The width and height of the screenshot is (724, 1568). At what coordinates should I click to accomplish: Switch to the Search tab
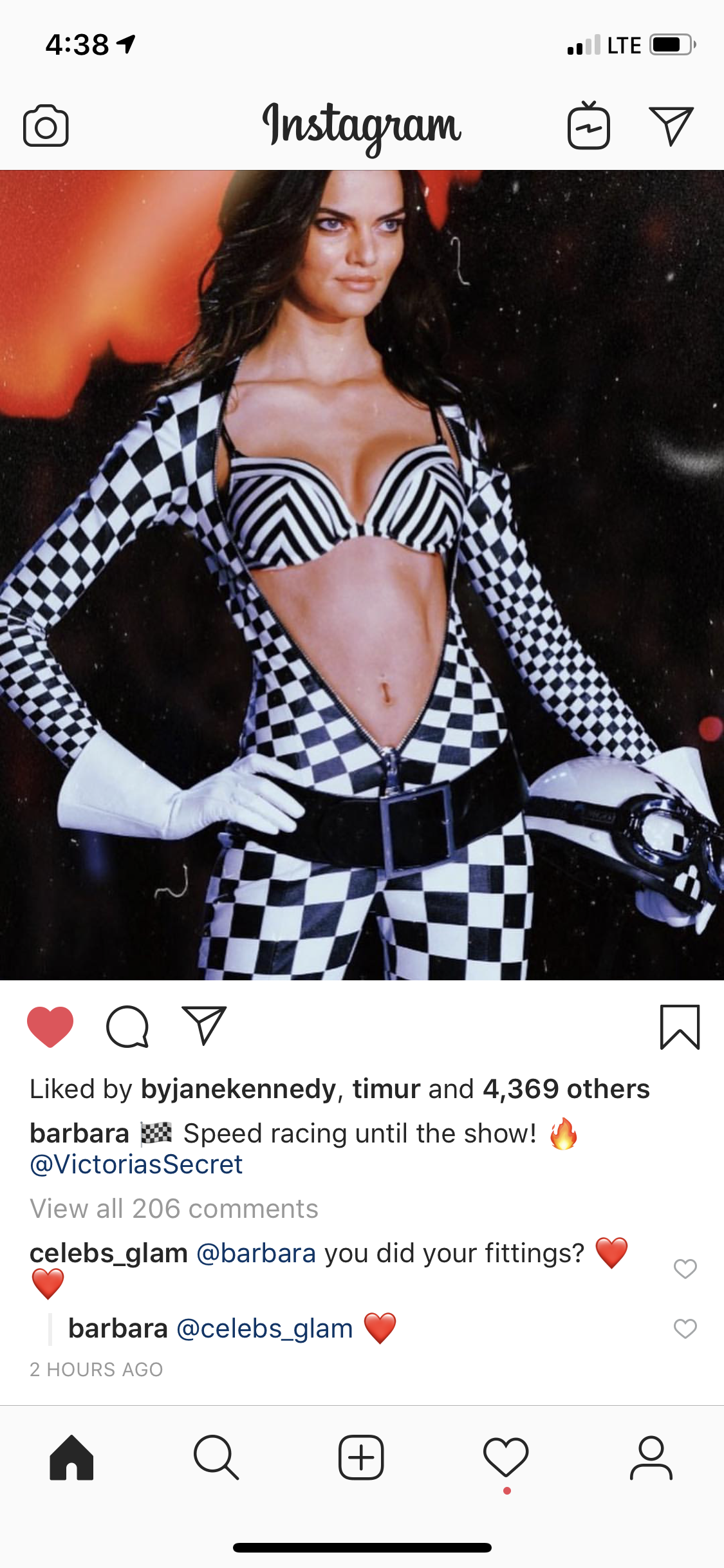216,1457
